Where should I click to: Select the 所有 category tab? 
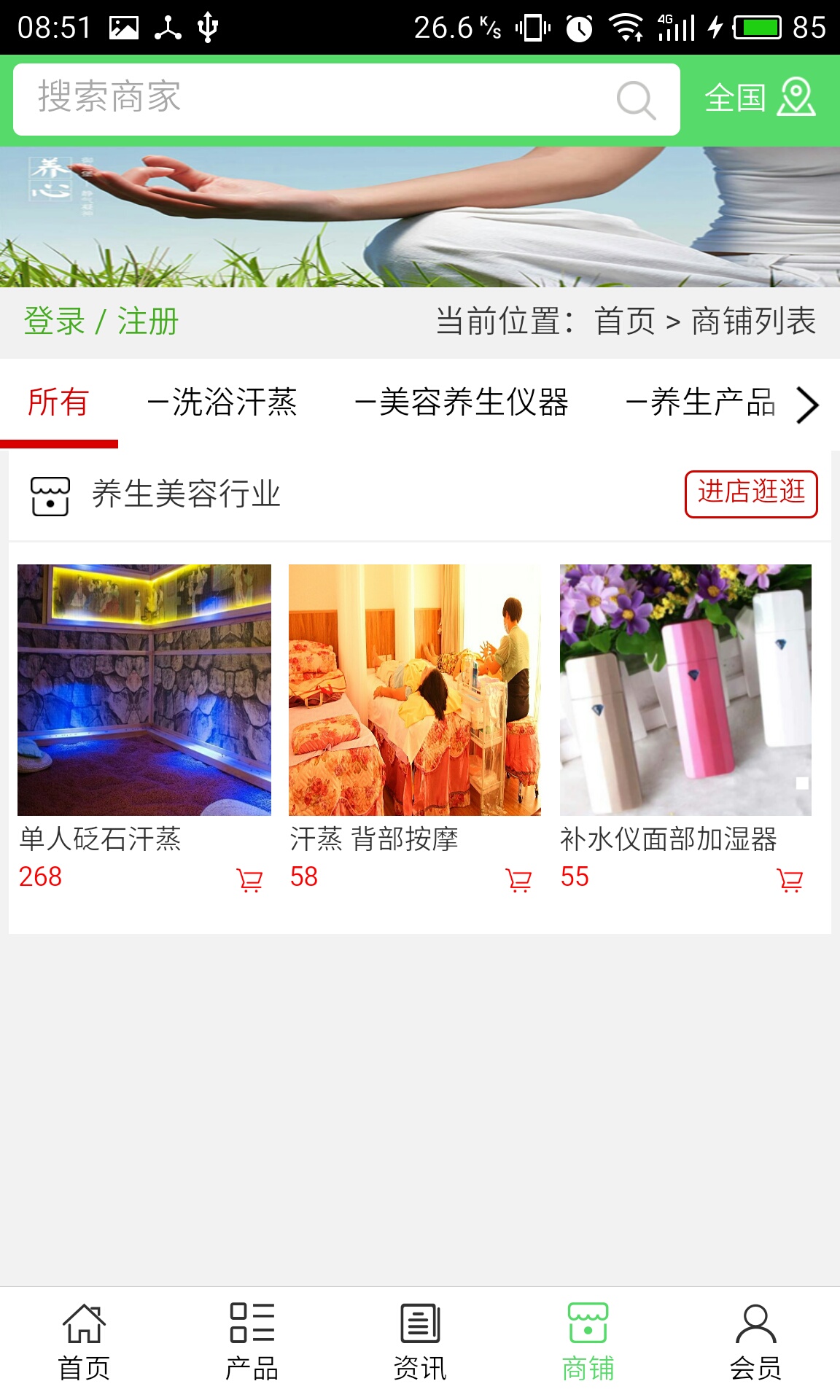point(58,402)
